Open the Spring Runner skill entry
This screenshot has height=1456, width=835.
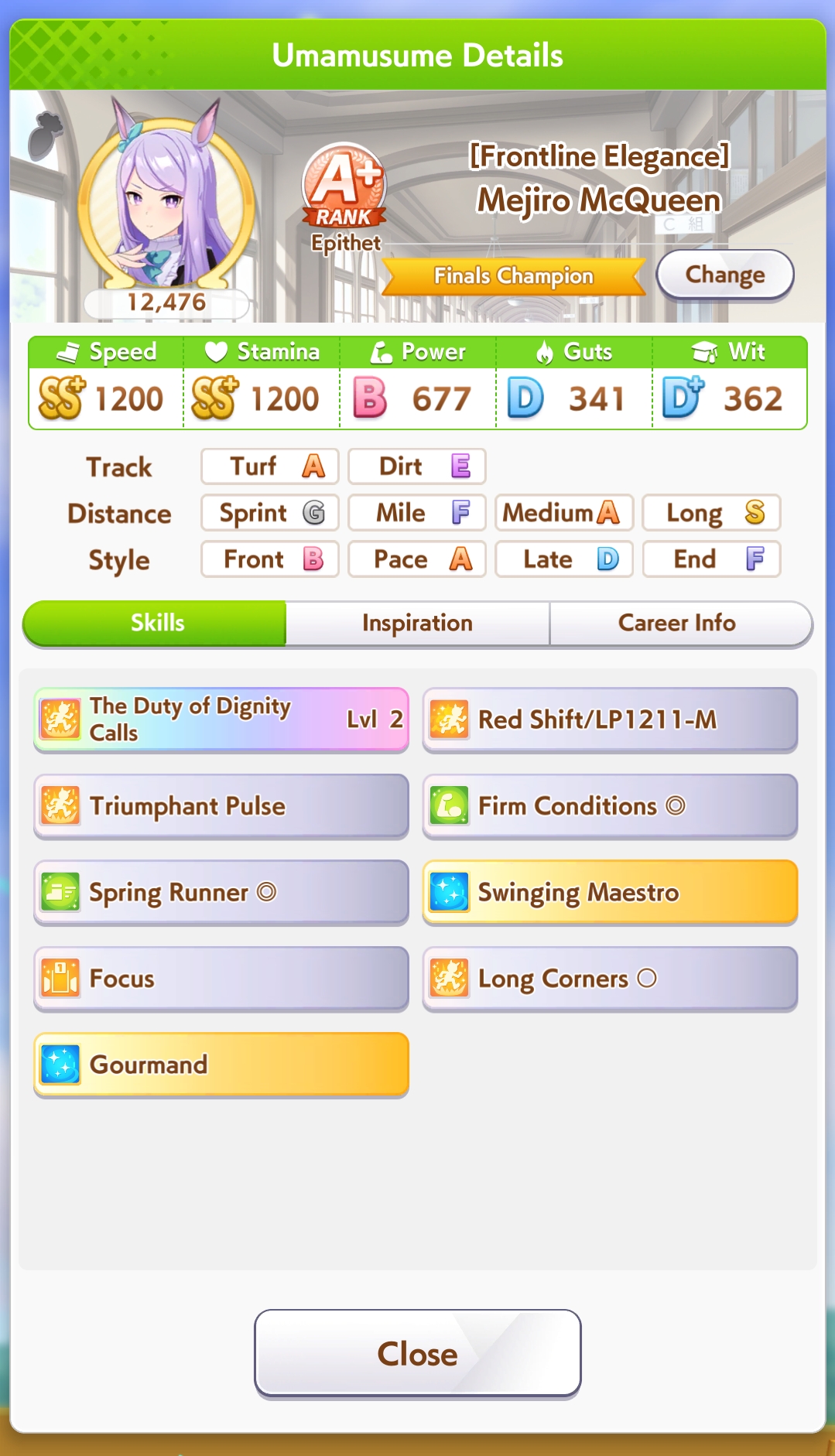pyautogui.click(x=221, y=892)
